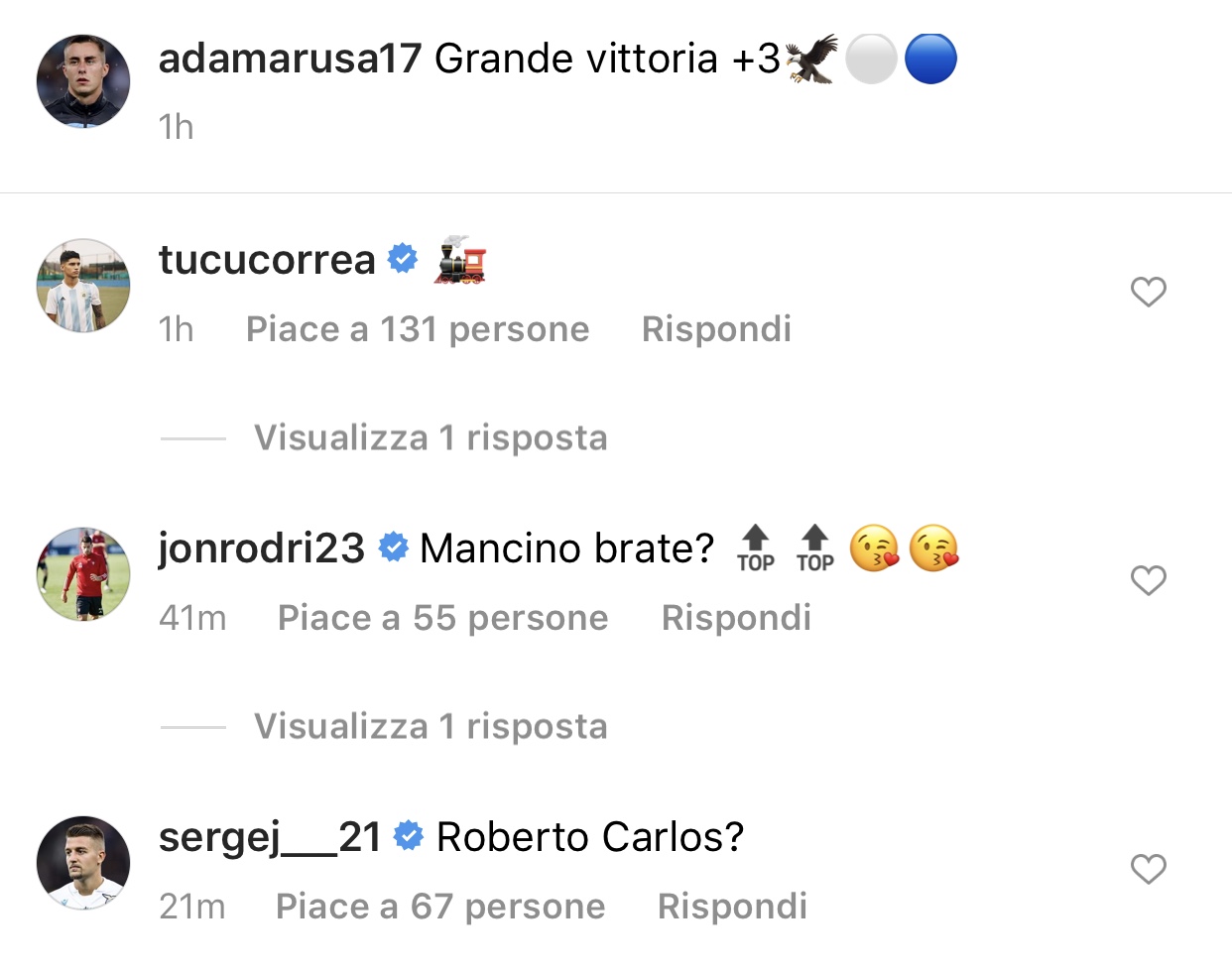See who liked via Piace a 131 persone
Image resolution: width=1232 pixels, height=973 pixels.
pyautogui.click(x=418, y=329)
